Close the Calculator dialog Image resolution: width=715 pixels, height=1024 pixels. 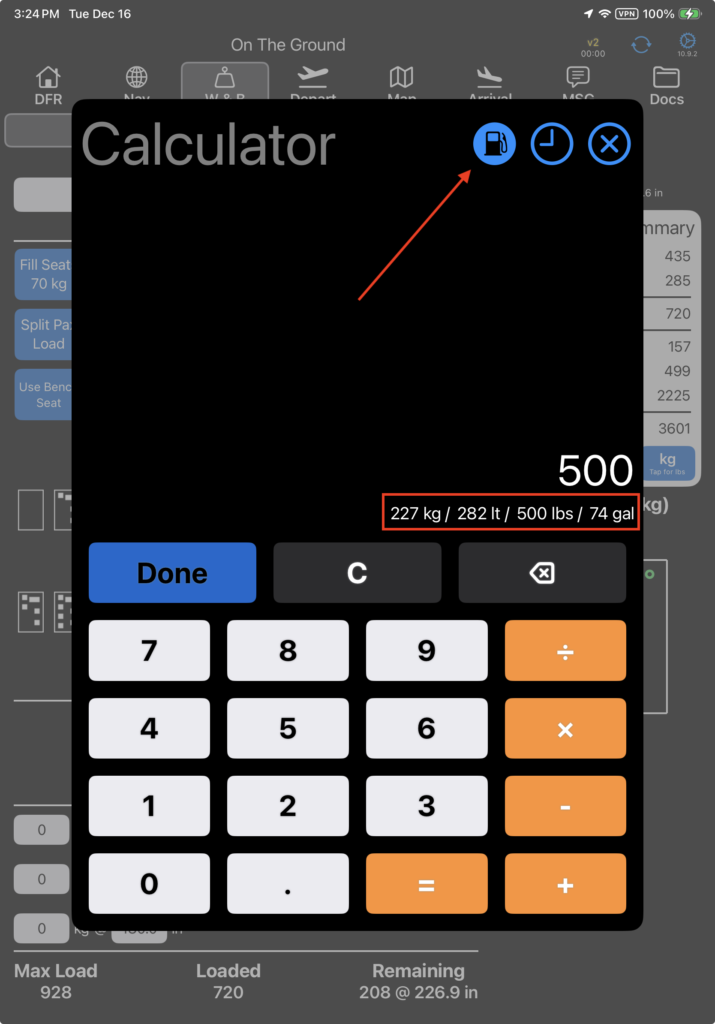[609, 145]
